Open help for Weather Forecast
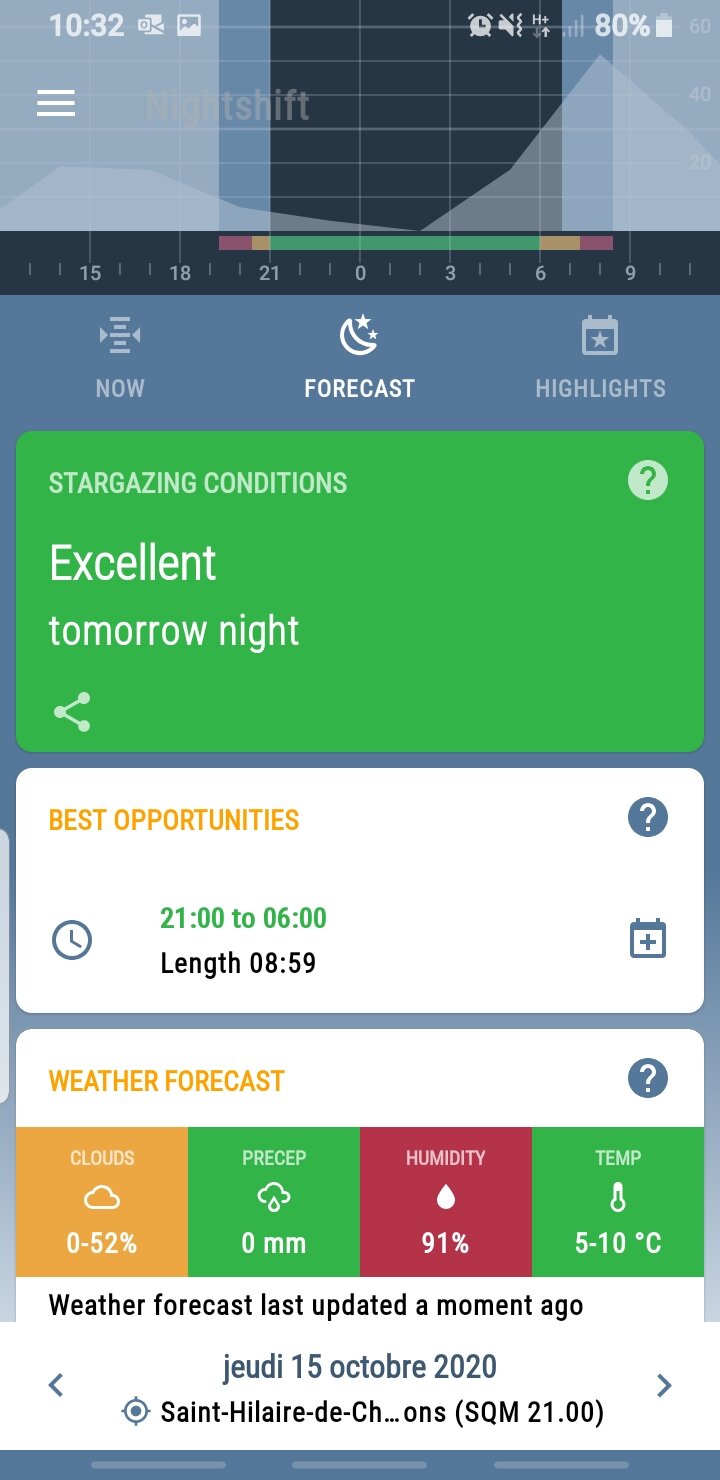The image size is (720, 1480). (x=647, y=1079)
